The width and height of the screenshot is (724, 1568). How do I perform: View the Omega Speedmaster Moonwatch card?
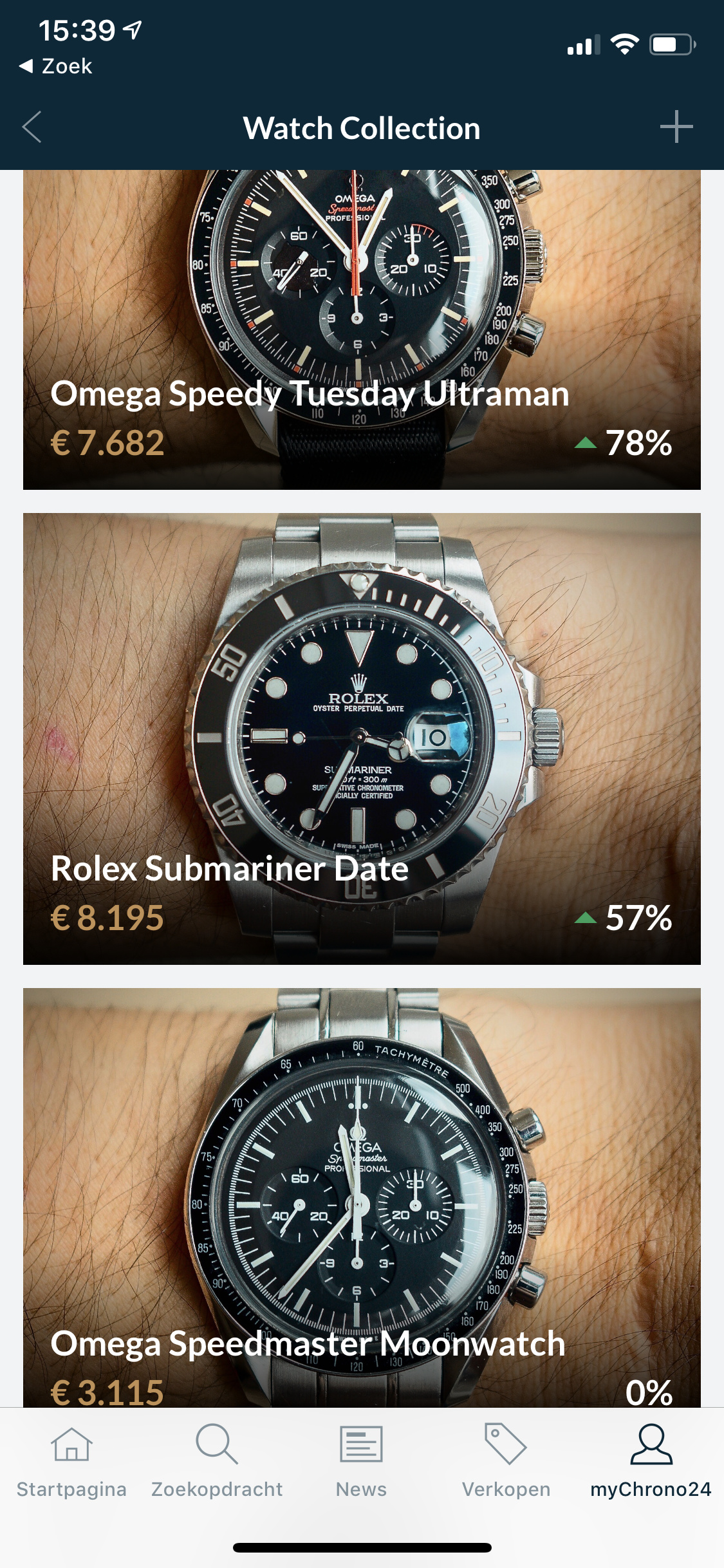(x=362, y=1197)
